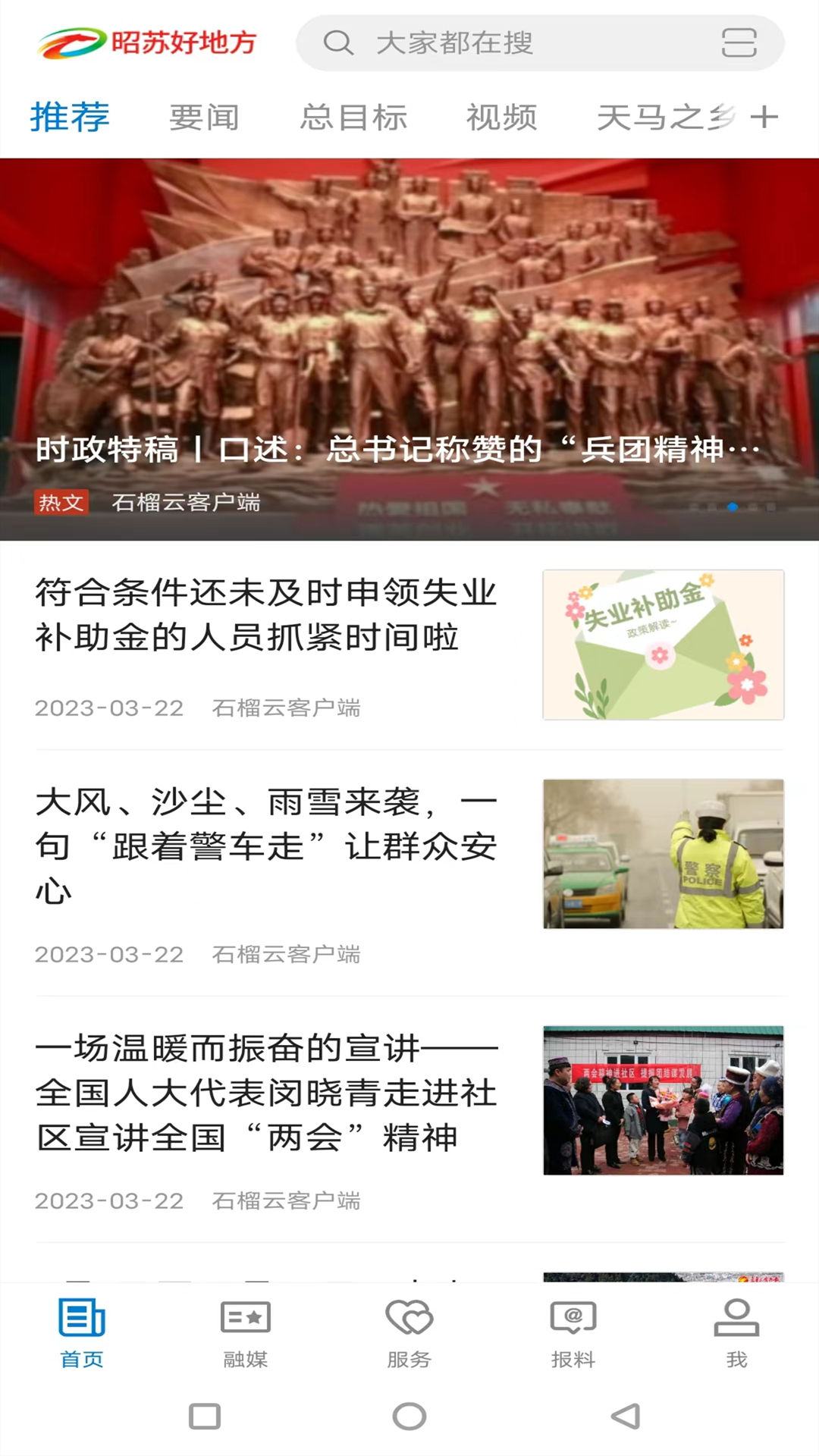Tap the system back button
Image resolution: width=819 pixels, height=1456 pixels.
click(626, 1416)
